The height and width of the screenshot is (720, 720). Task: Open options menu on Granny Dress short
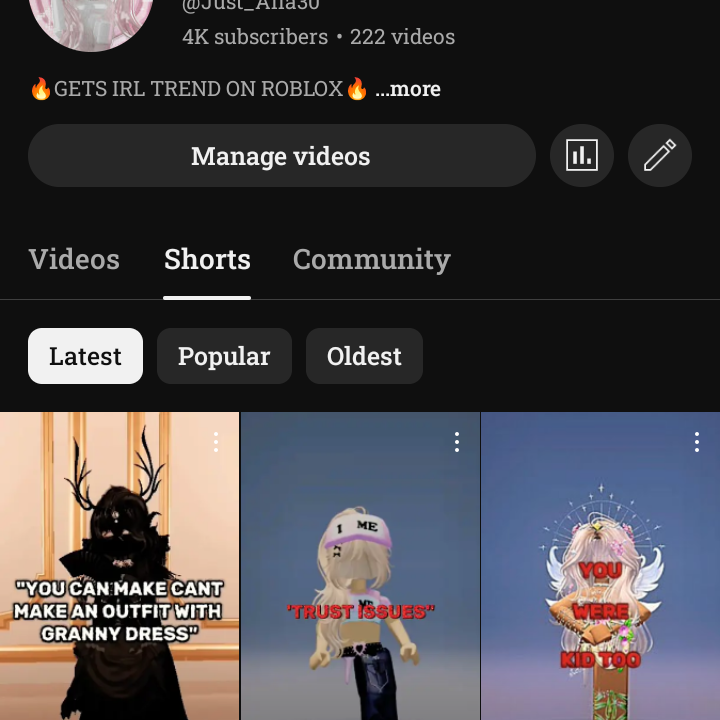coord(215,442)
